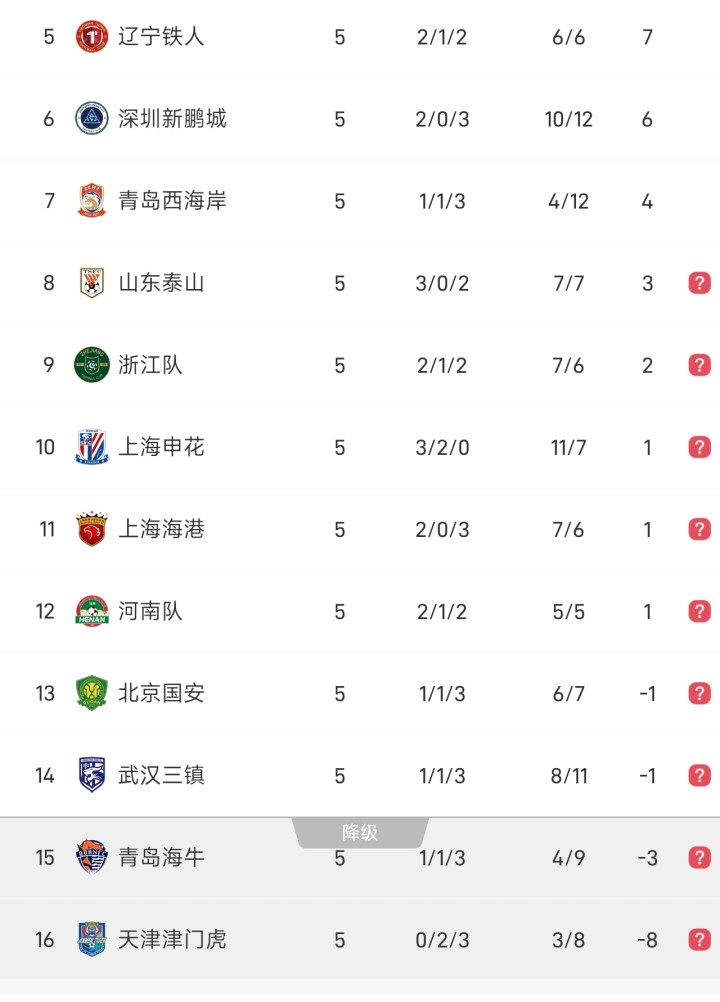Tap the question mark beside 上海申花
720x1002 pixels.
pos(699,447)
